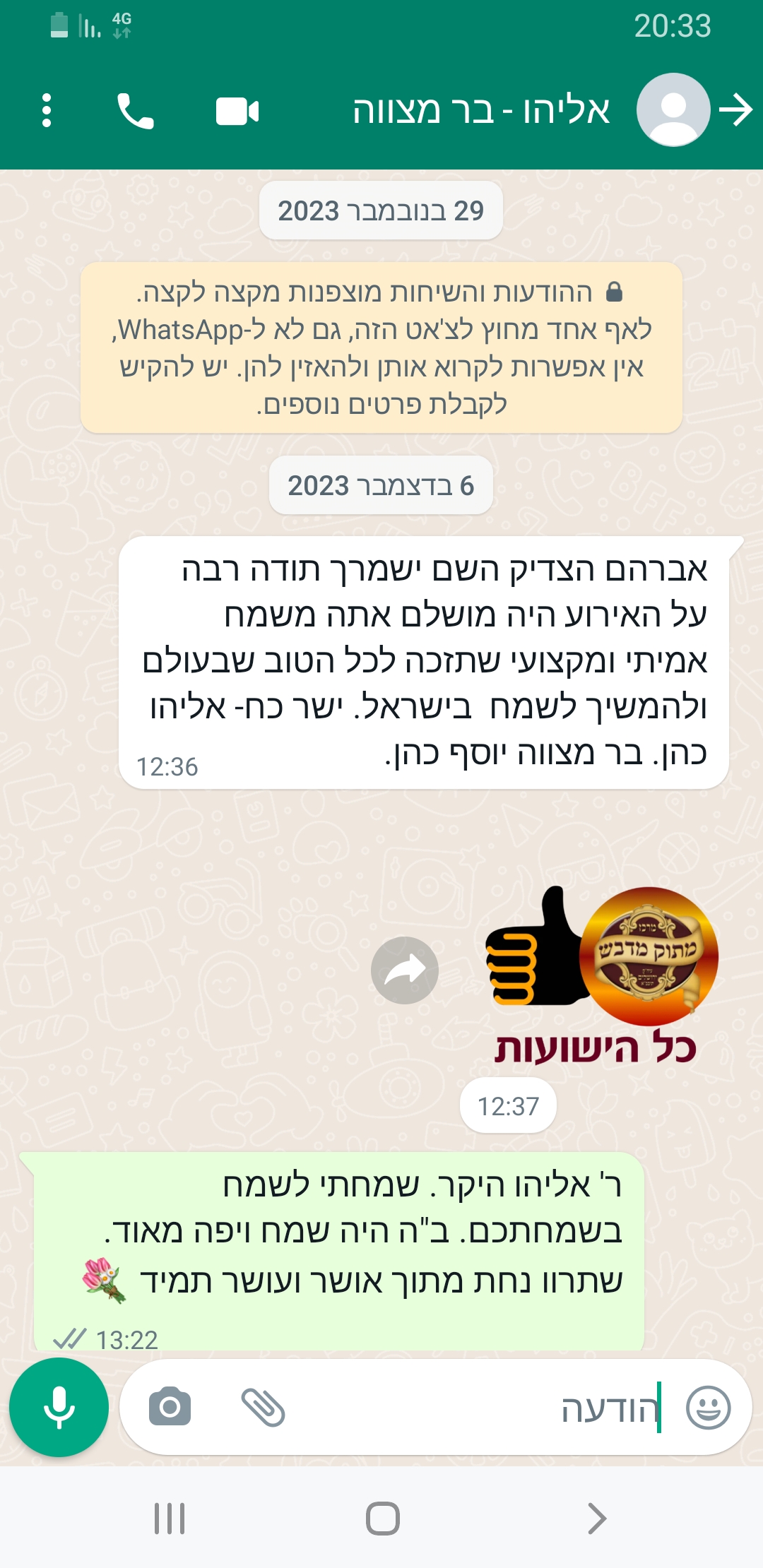Forward the כל הישועות sticker
This screenshot has width=763, height=1568.
click(x=405, y=970)
